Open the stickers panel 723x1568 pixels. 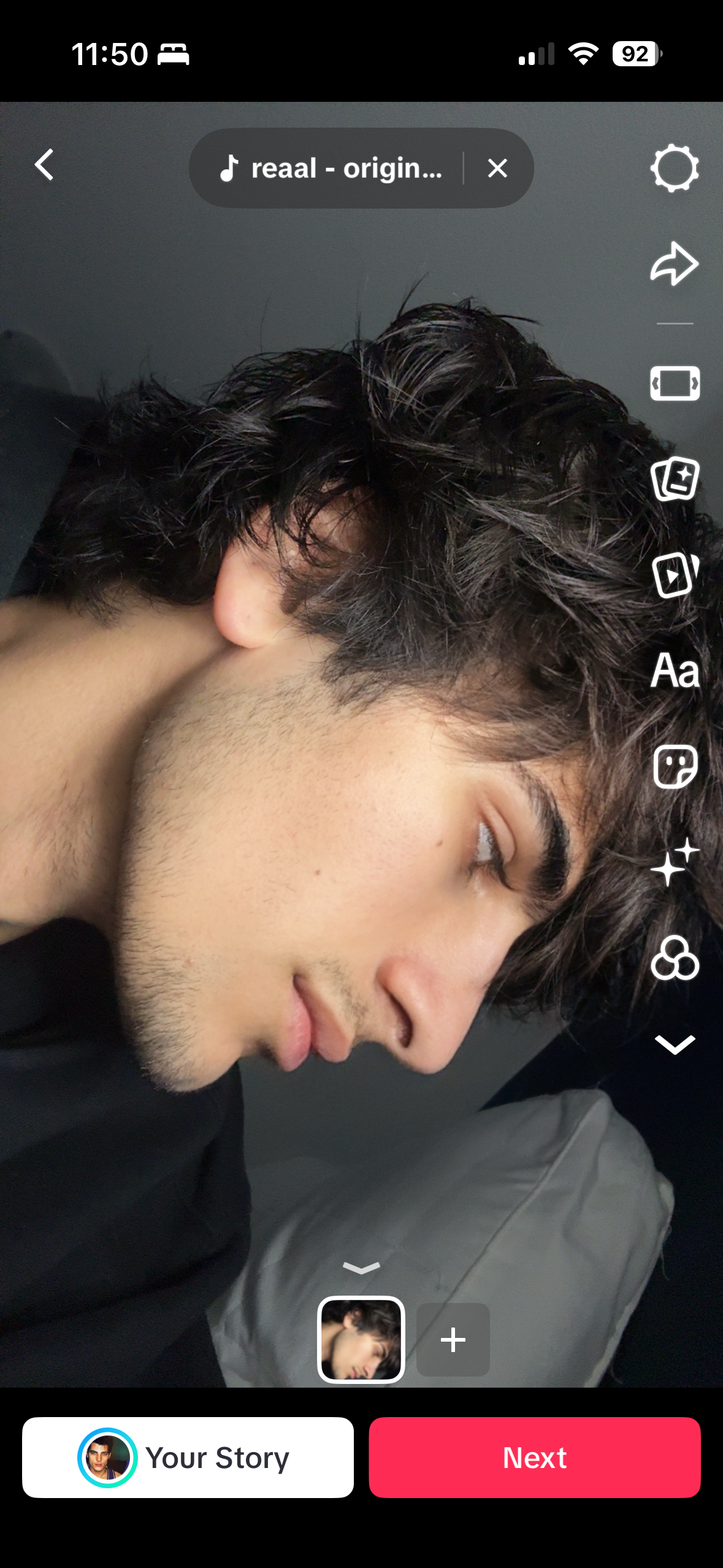(x=675, y=766)
